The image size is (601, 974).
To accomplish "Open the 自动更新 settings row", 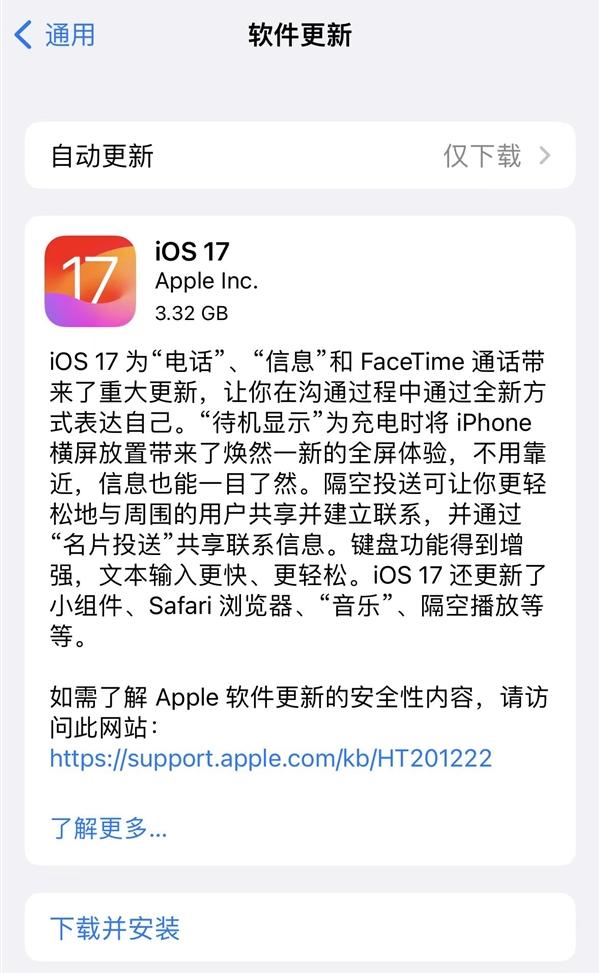I will click(300, 156).
